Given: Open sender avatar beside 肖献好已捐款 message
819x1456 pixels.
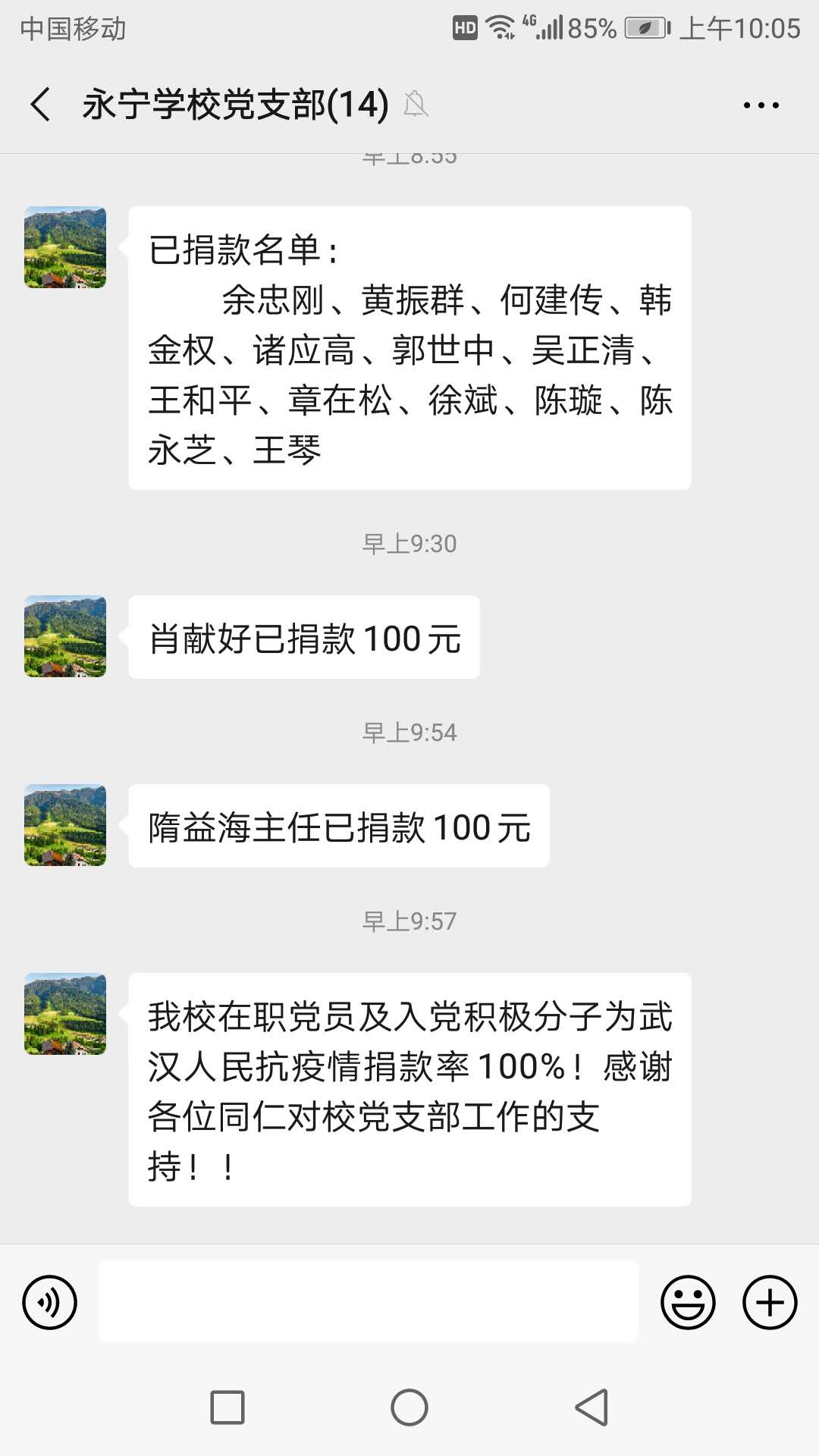Looking at the screenshot, I should [x=65, y=636].
